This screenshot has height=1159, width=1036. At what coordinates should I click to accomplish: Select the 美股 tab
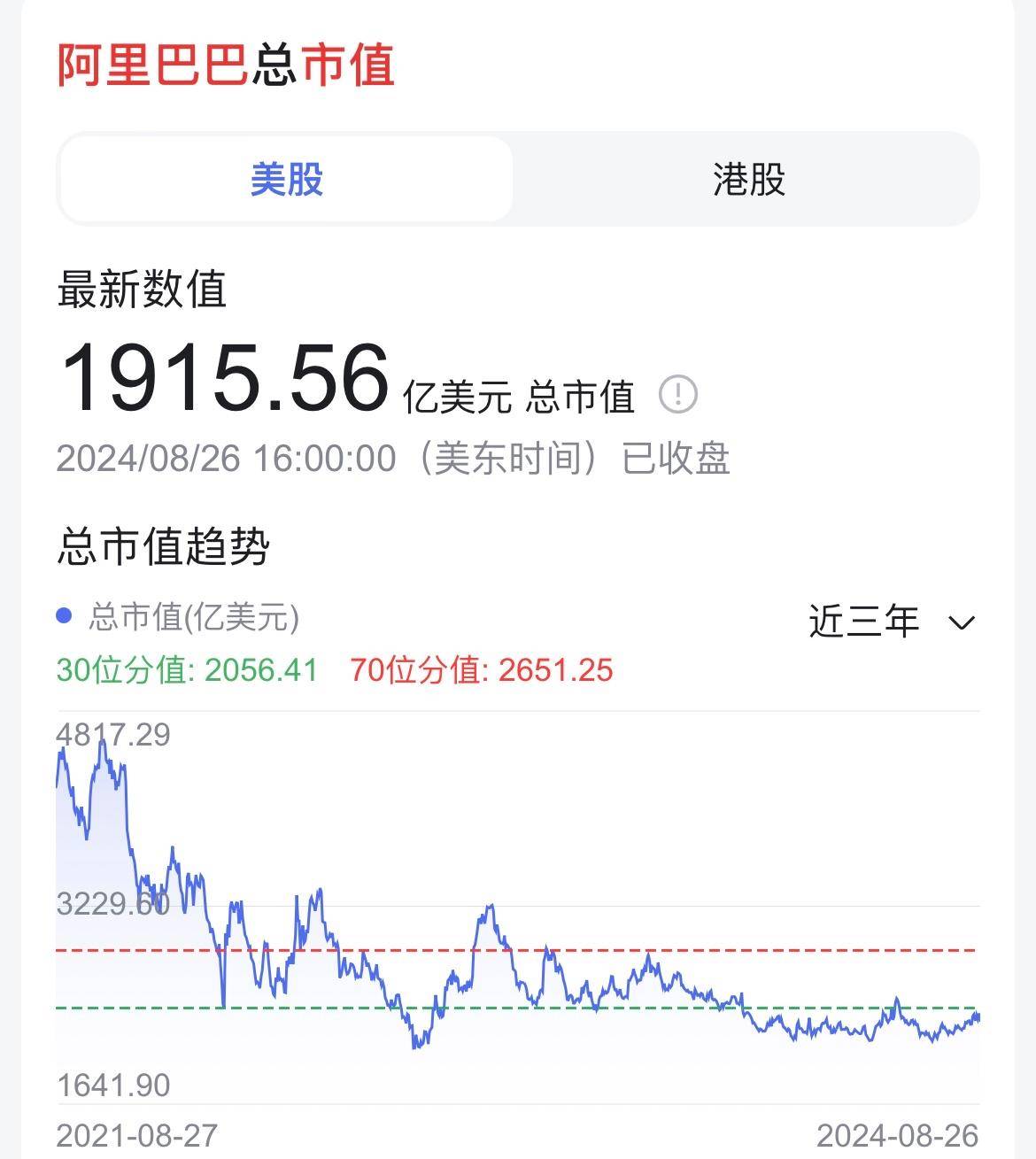pos(285,180)
